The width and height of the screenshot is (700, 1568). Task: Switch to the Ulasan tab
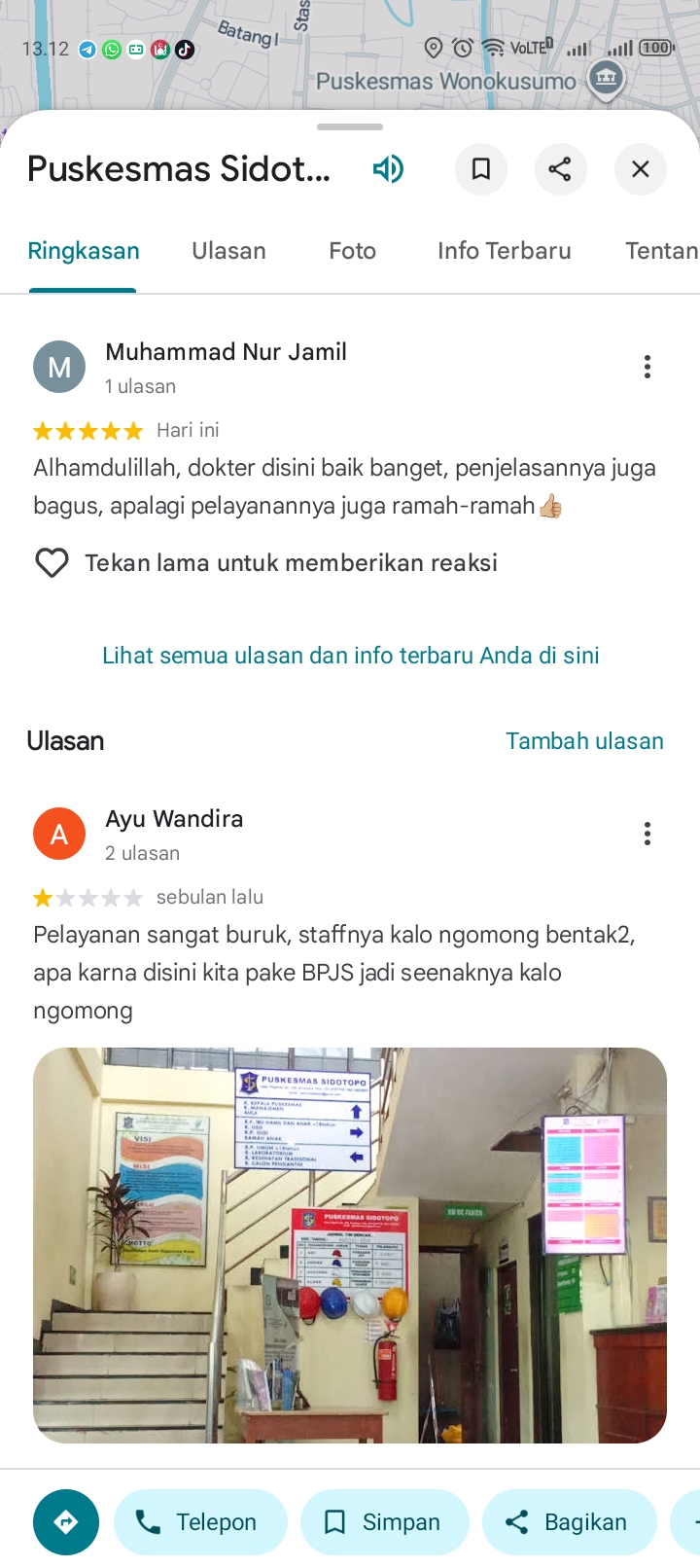228,251
